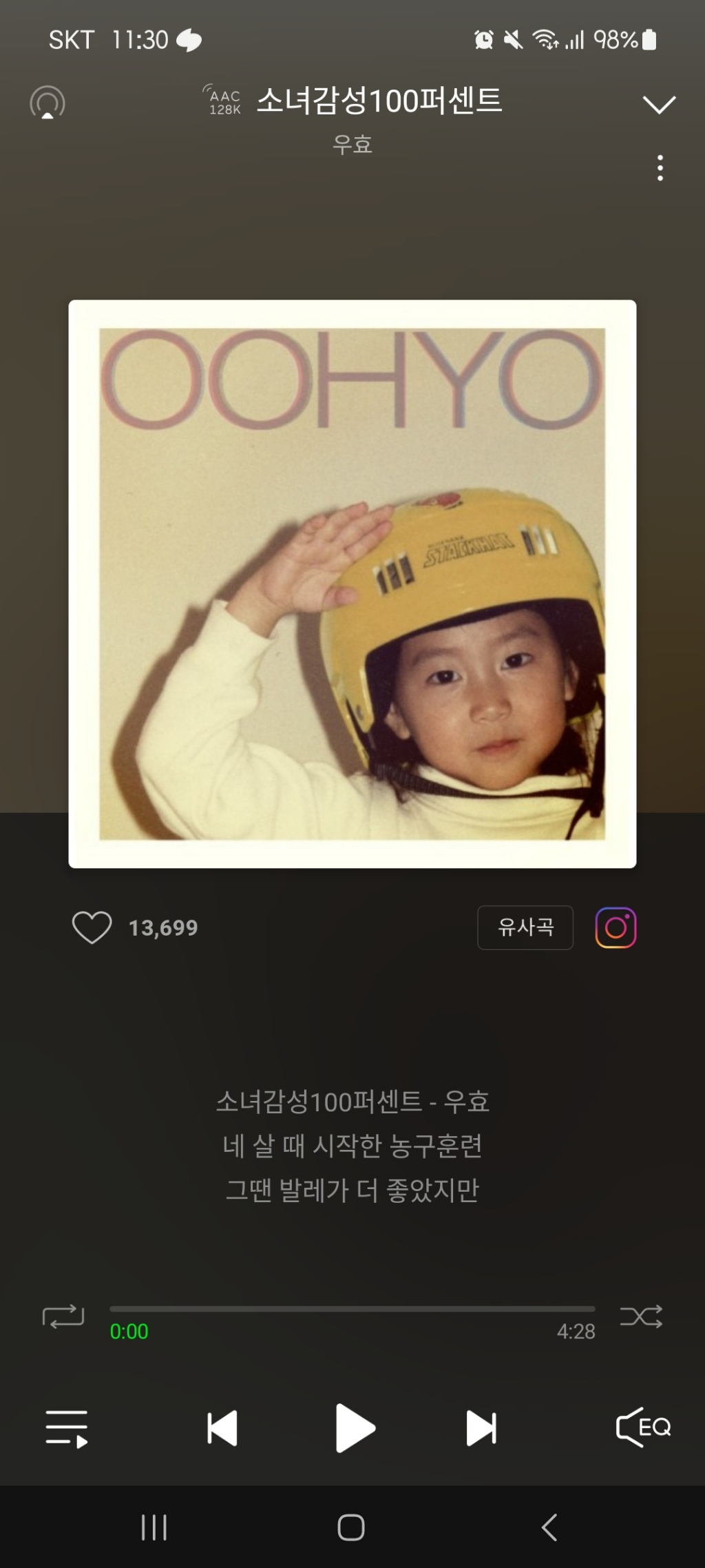Viewport: 705px width, 1568px height.
Task: Open the three-dot overflow menu
Action: [x=660, y=168]
